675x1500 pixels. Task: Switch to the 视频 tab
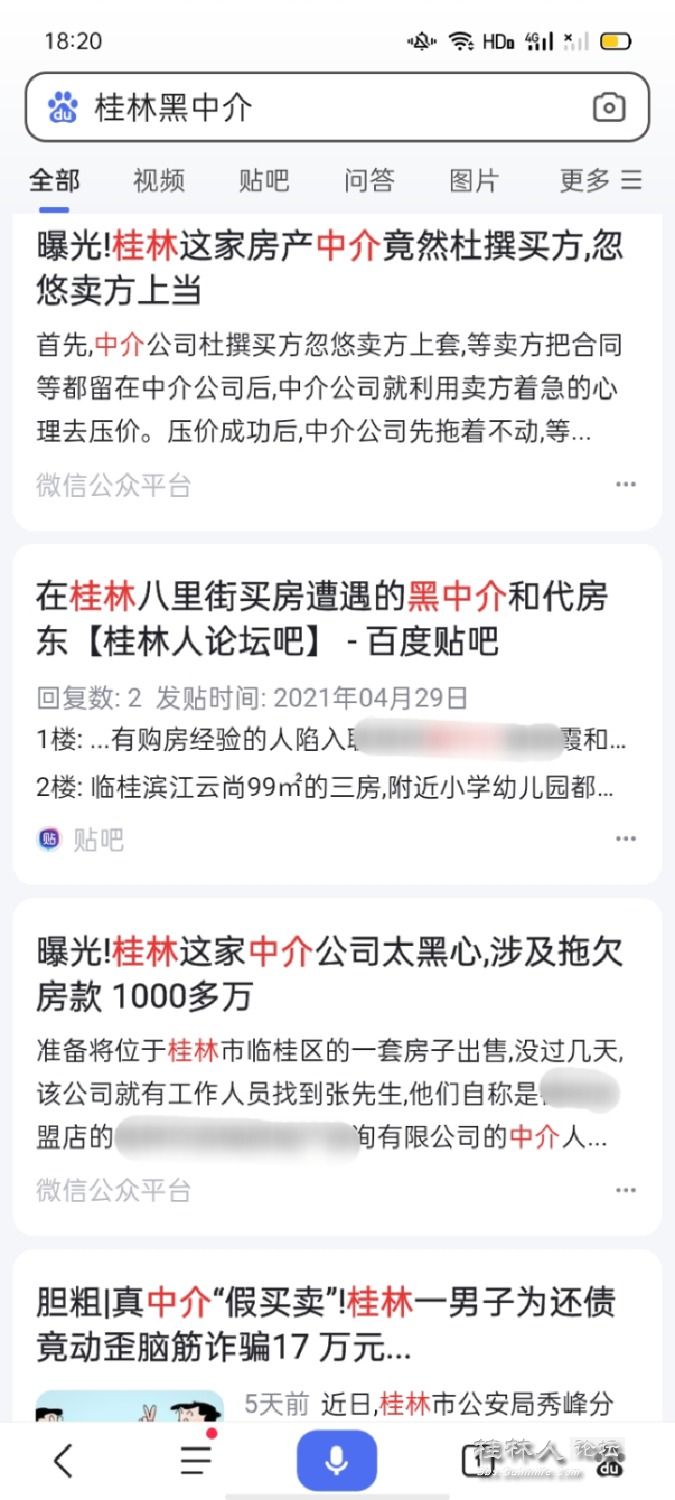pos(159,181)
